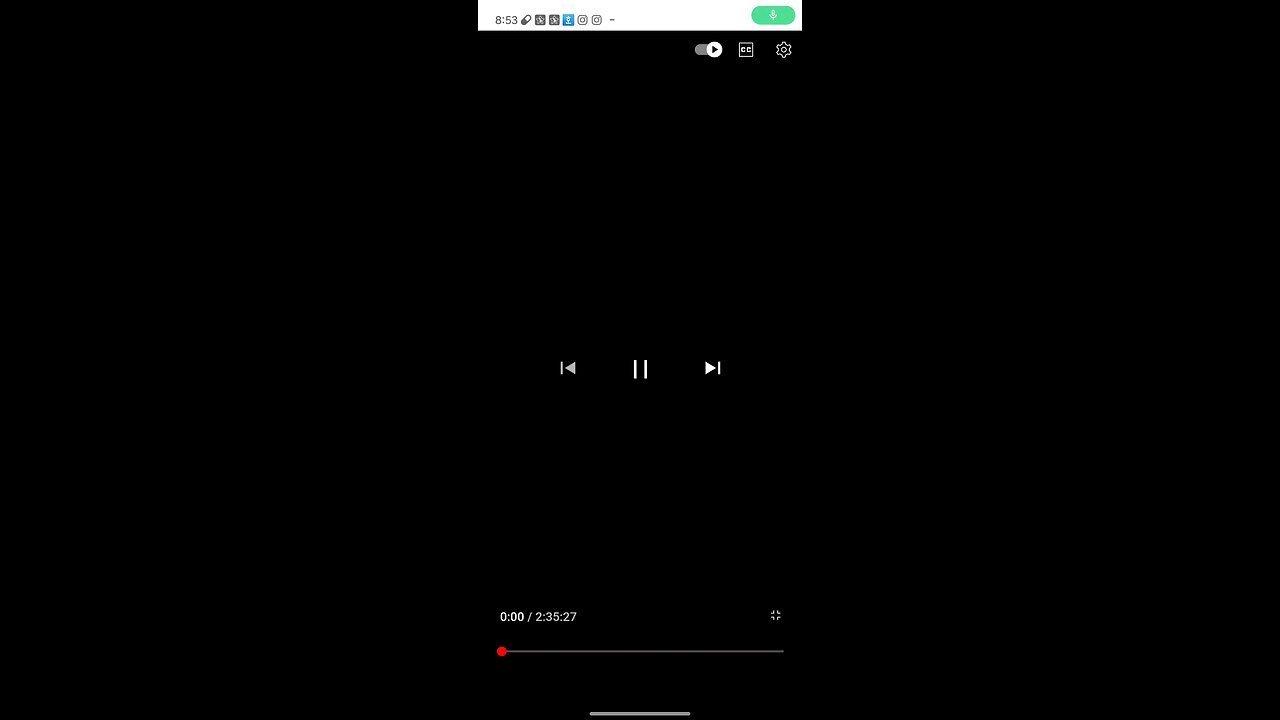
Task: Exit full screen mode
Action: coord(775,616)
